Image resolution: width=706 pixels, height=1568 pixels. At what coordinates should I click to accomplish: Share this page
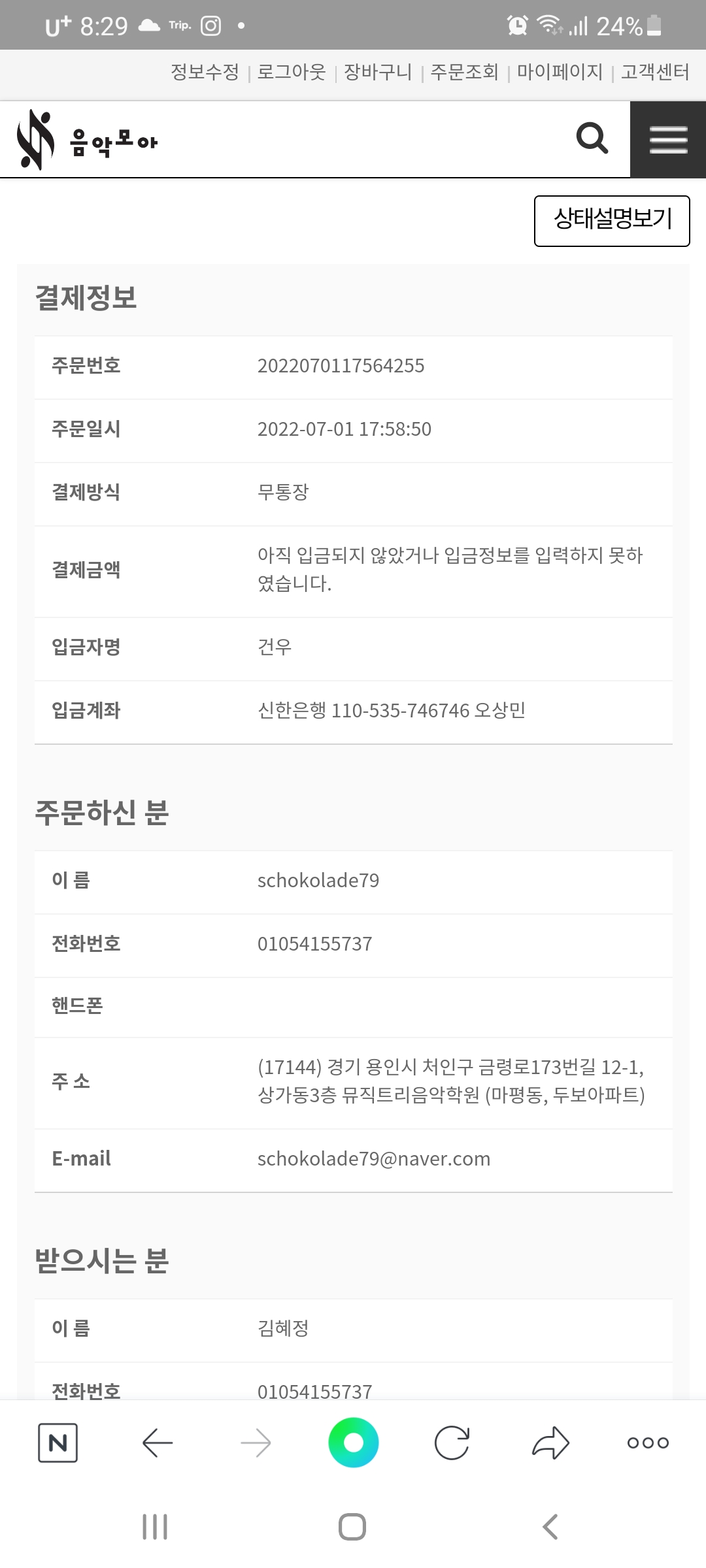pos(550,1443)
